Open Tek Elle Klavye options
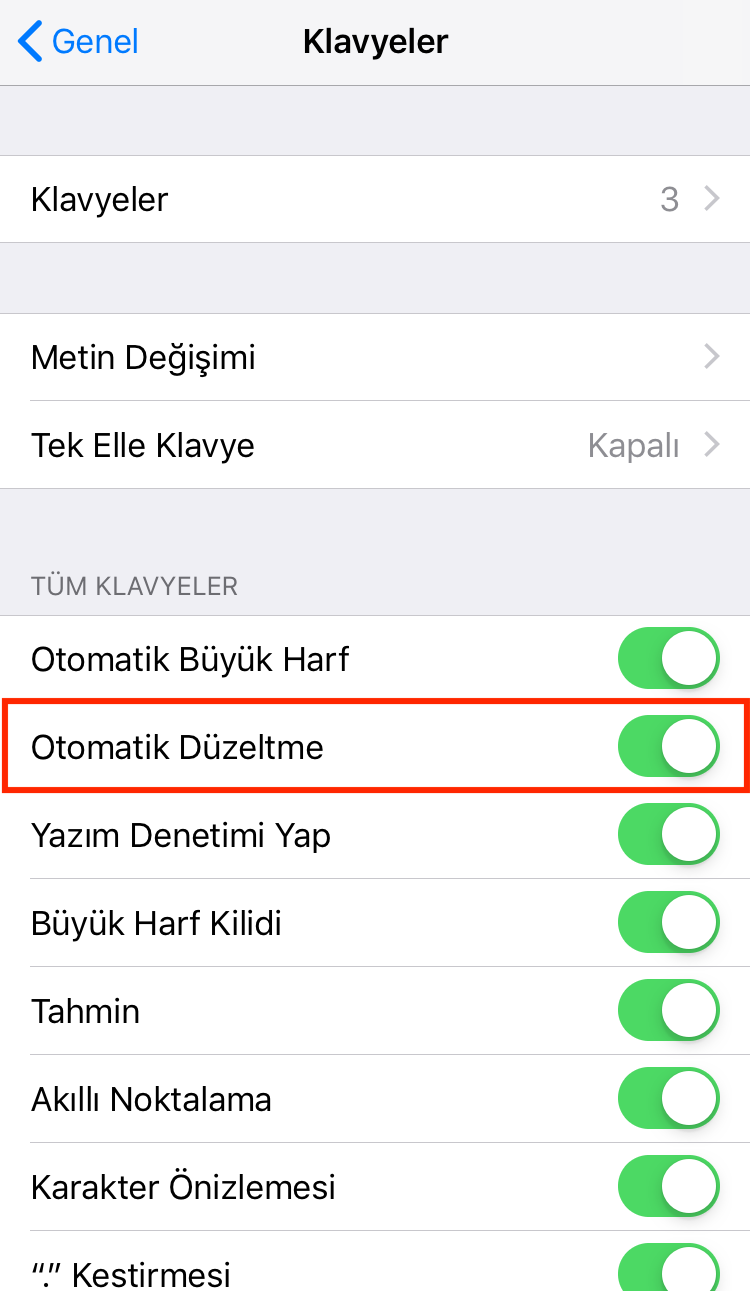750x1291 pixels. click(x=375, y=445)
